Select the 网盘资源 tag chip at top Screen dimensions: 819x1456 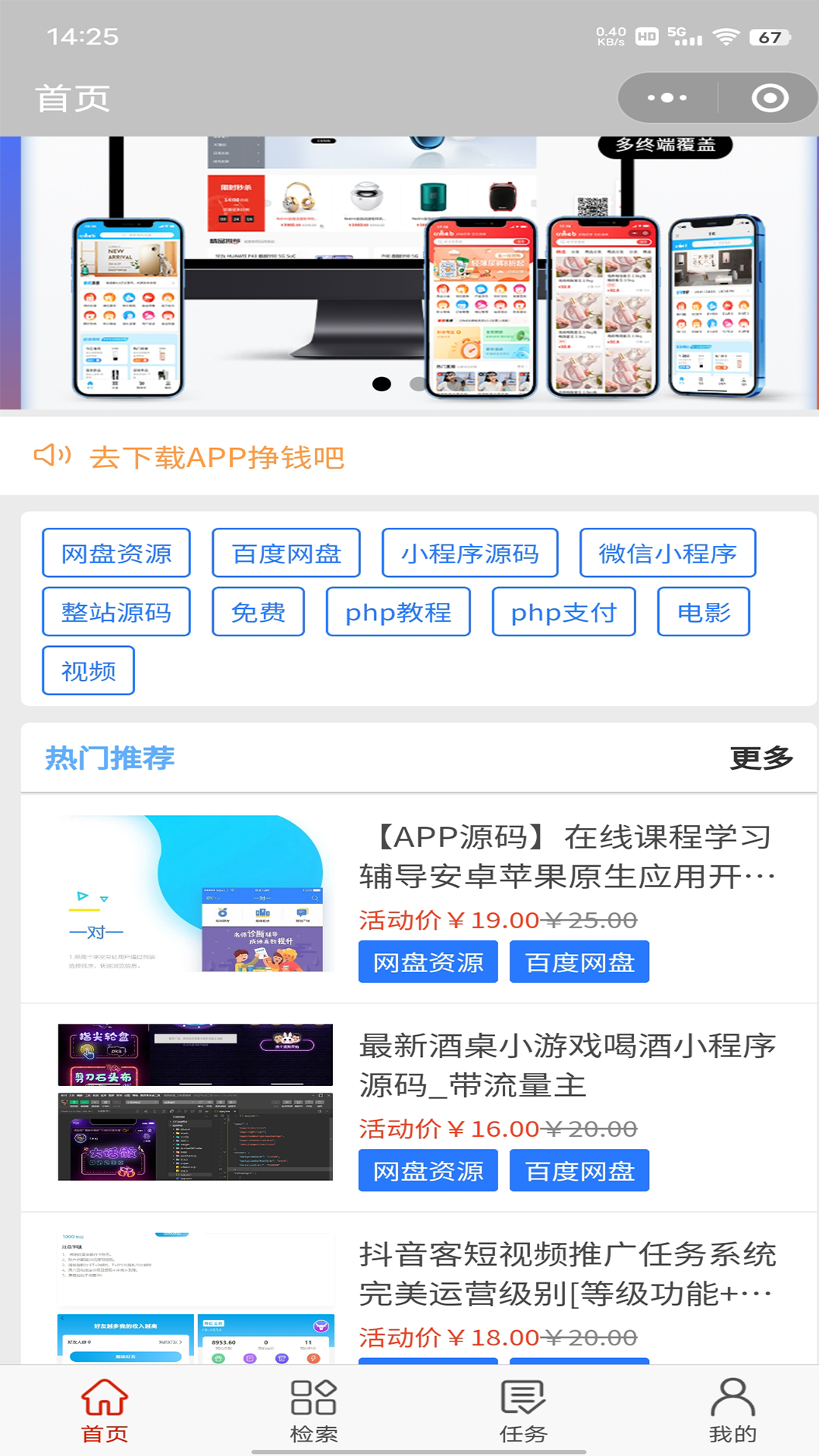[x=116, y=553]
